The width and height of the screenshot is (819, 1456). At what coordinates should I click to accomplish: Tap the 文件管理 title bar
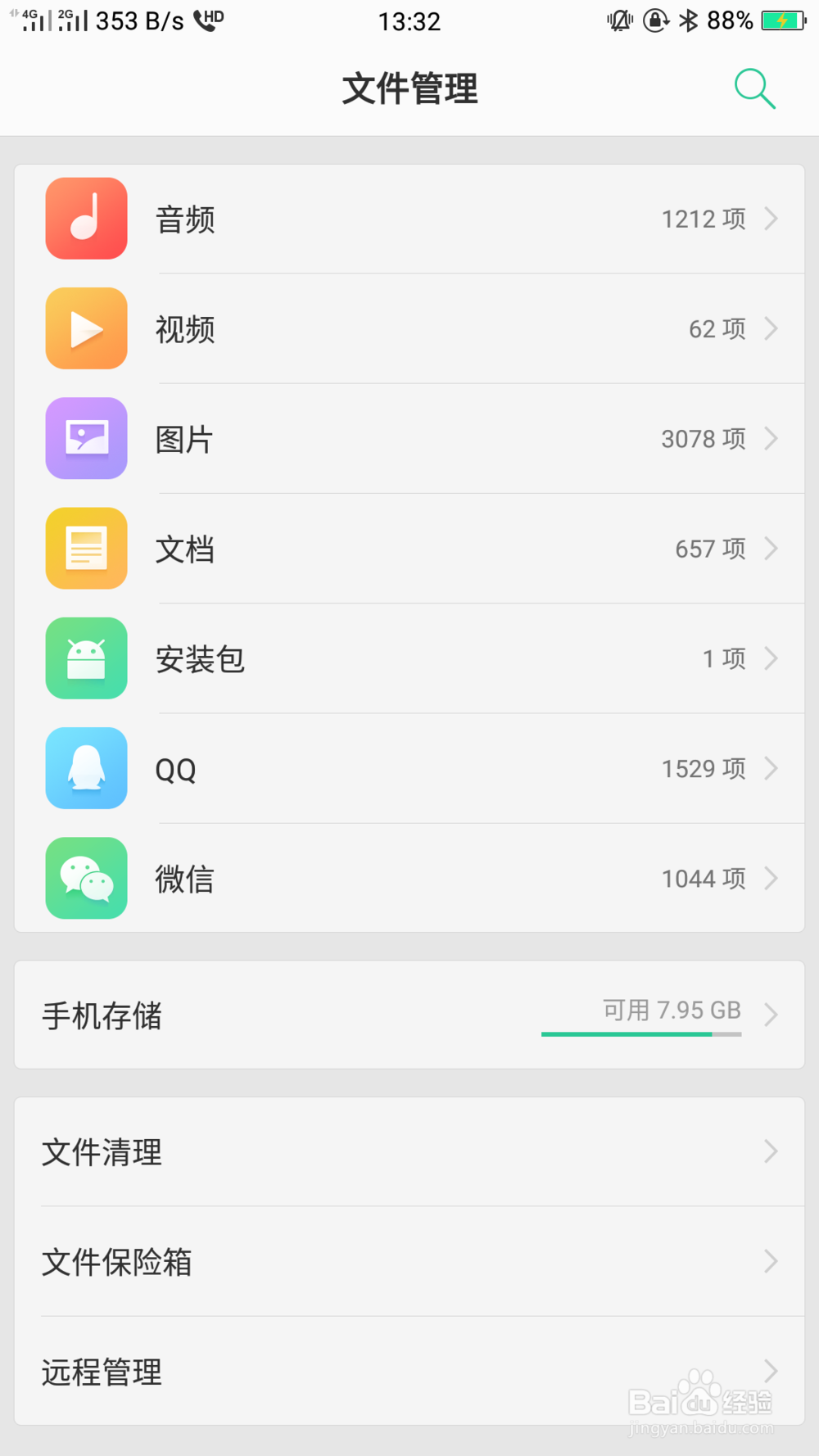click(409, 88)
